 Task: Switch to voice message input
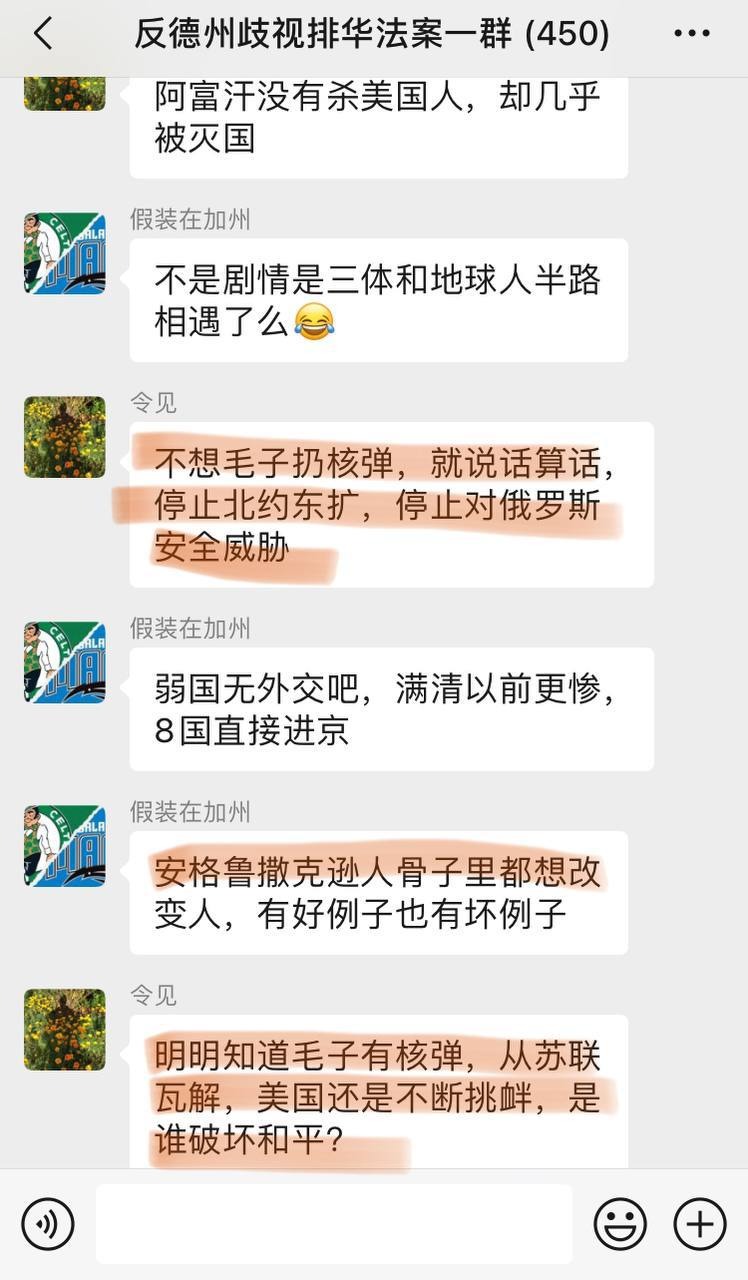click(47, 1223)
